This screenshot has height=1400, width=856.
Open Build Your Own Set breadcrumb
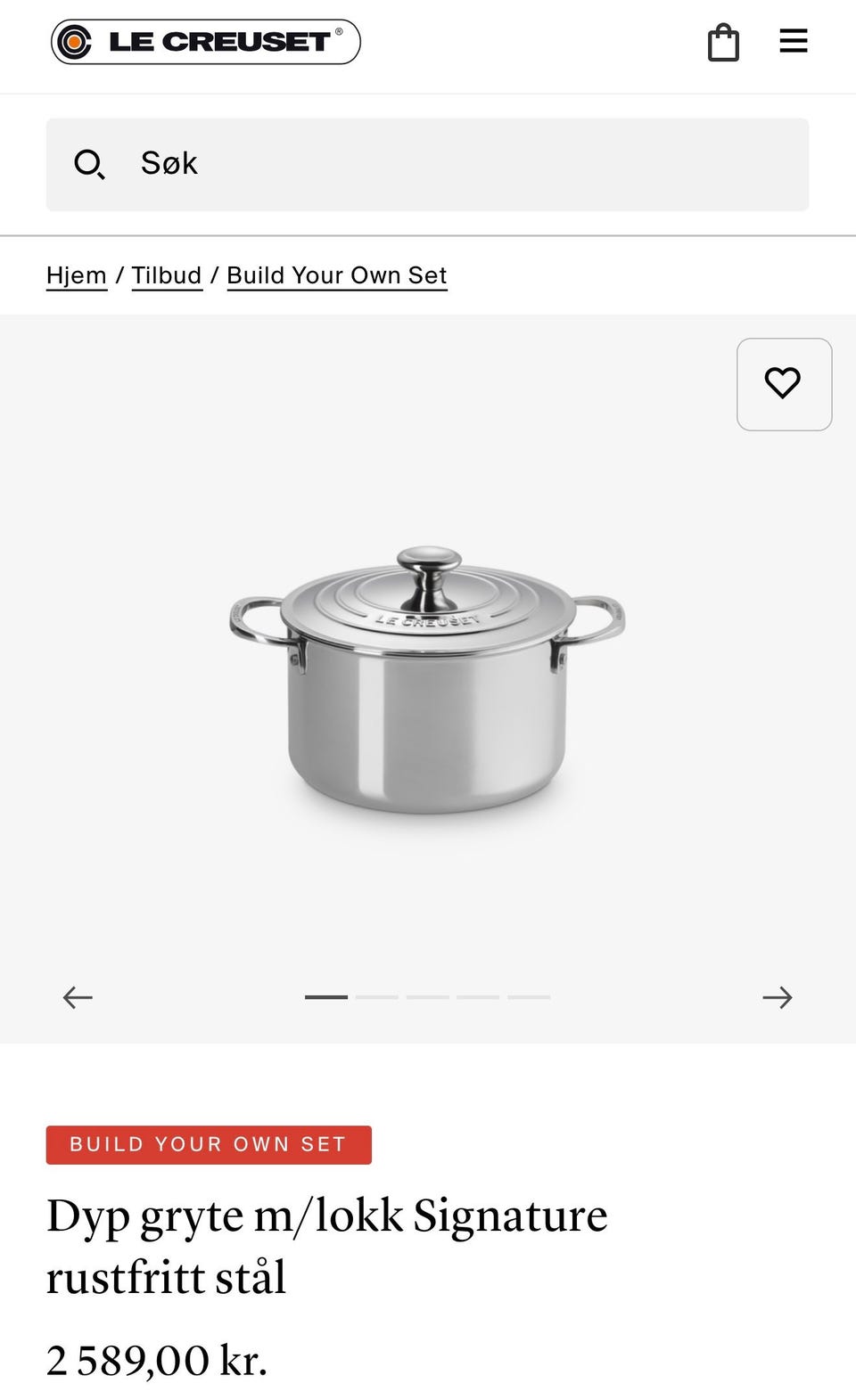337,275
